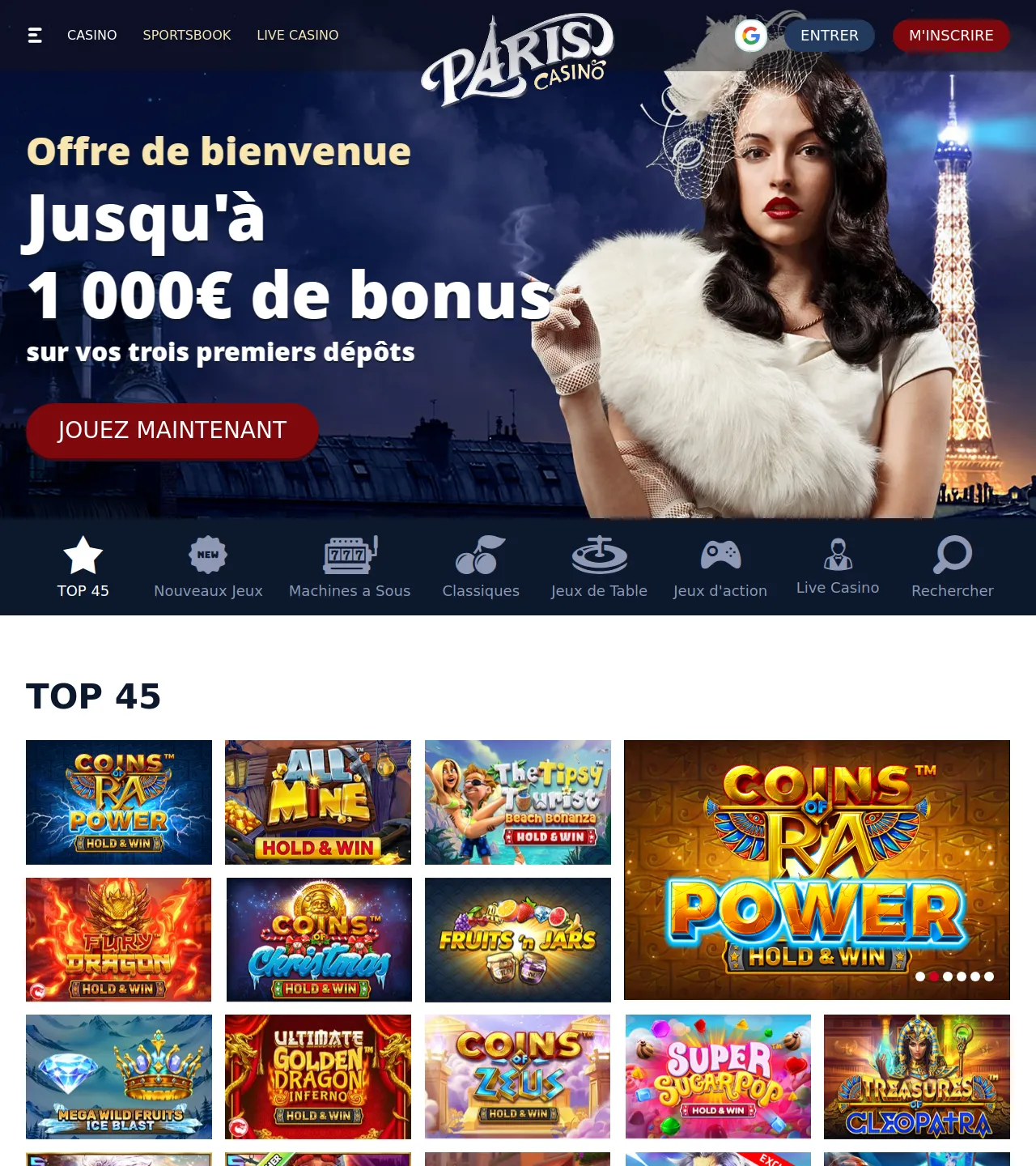Image resolution: width=1036 pixels, height=1166 pixels.
Task: Open the Rechercher search
Action: click(952, 567)
